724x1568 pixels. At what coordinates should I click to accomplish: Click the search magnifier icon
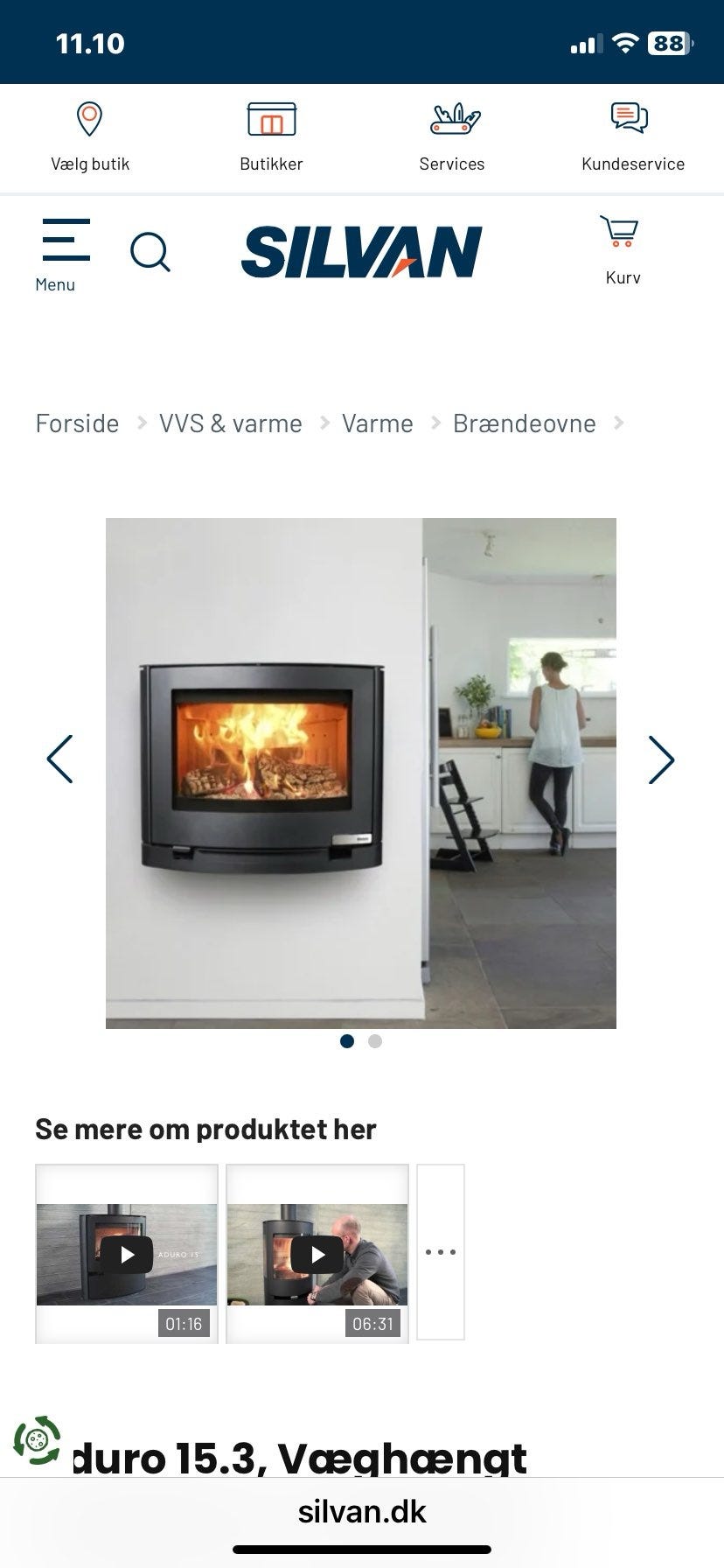[x=150, y=252]
